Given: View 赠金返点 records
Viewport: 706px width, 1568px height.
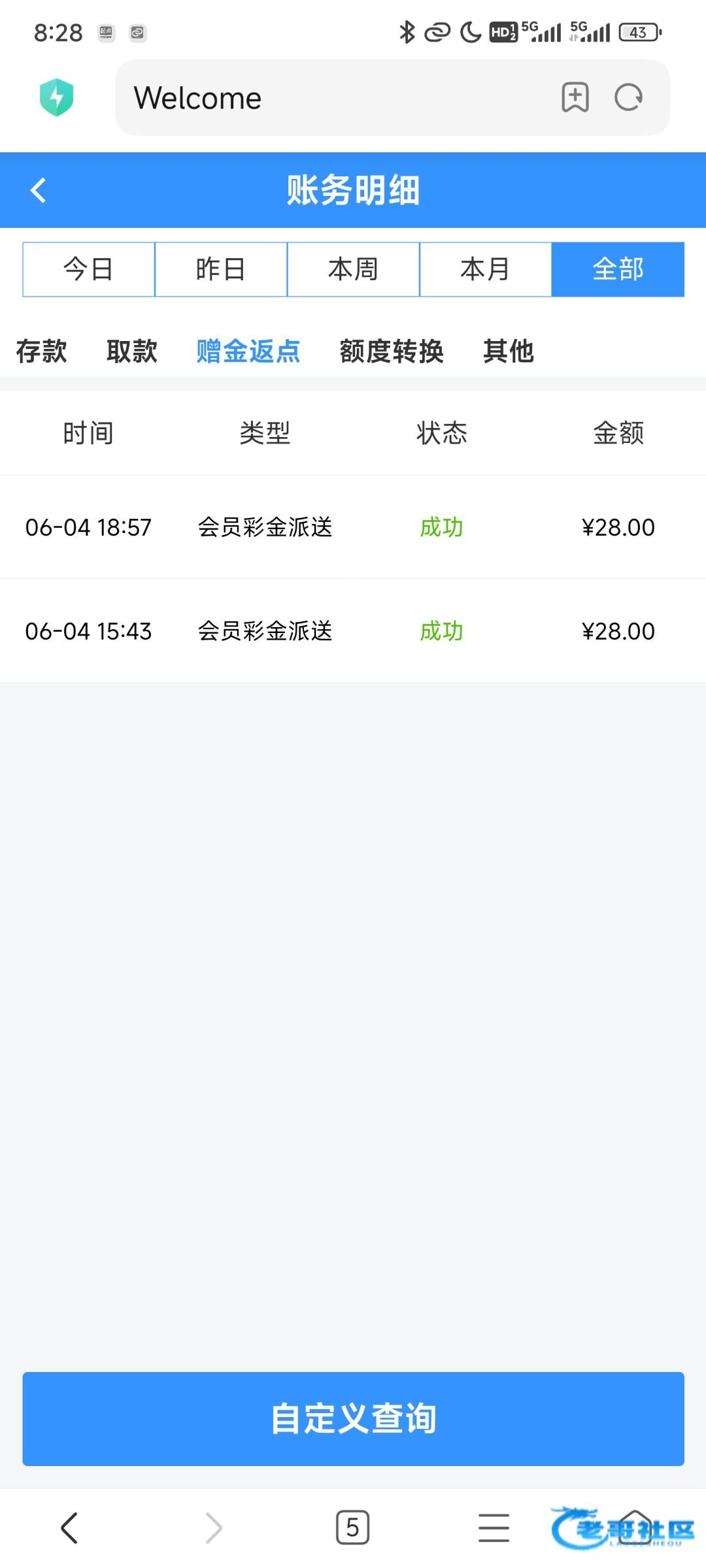Looking at the screenshot, I should point(248,351).
